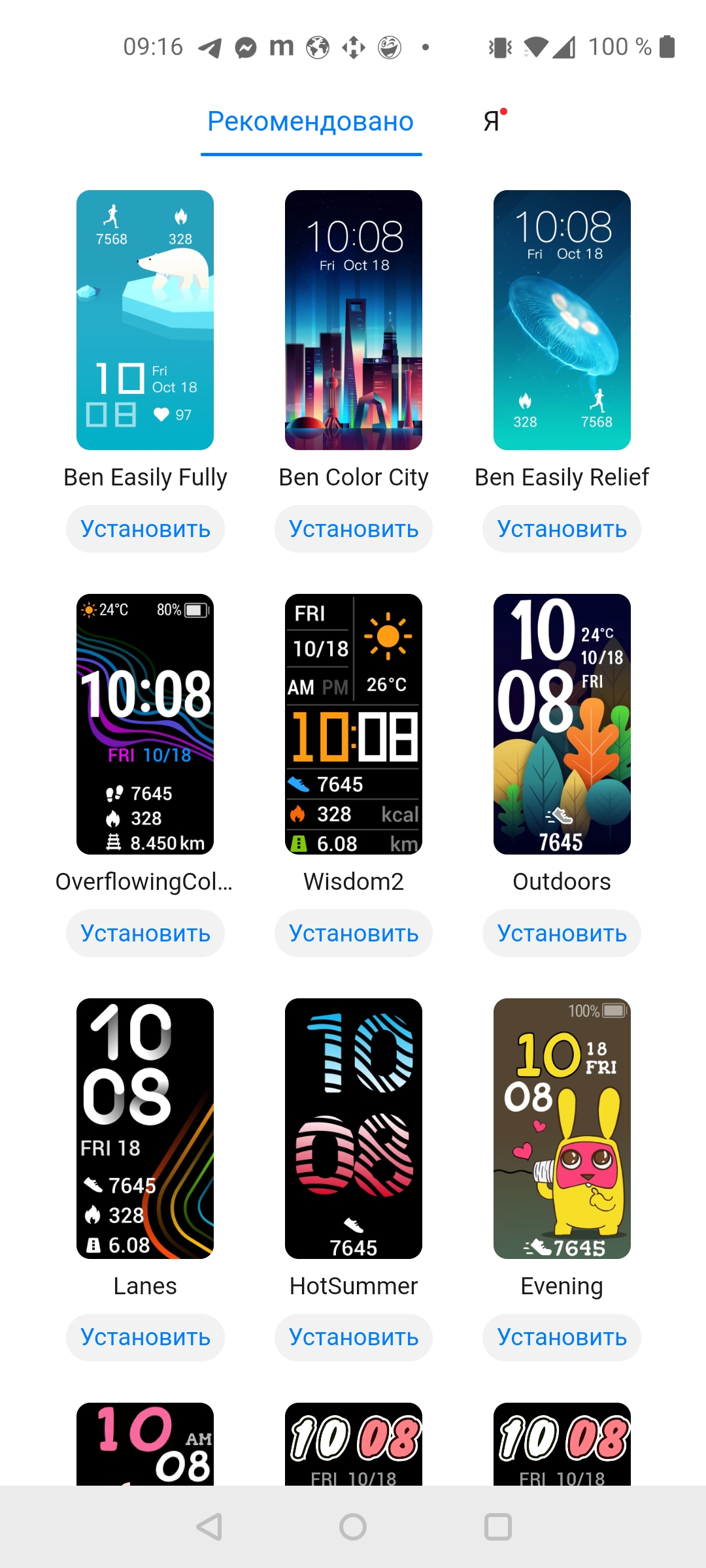
Task: Install the Outdoors watch face
Action: click(x=562, y=933)
